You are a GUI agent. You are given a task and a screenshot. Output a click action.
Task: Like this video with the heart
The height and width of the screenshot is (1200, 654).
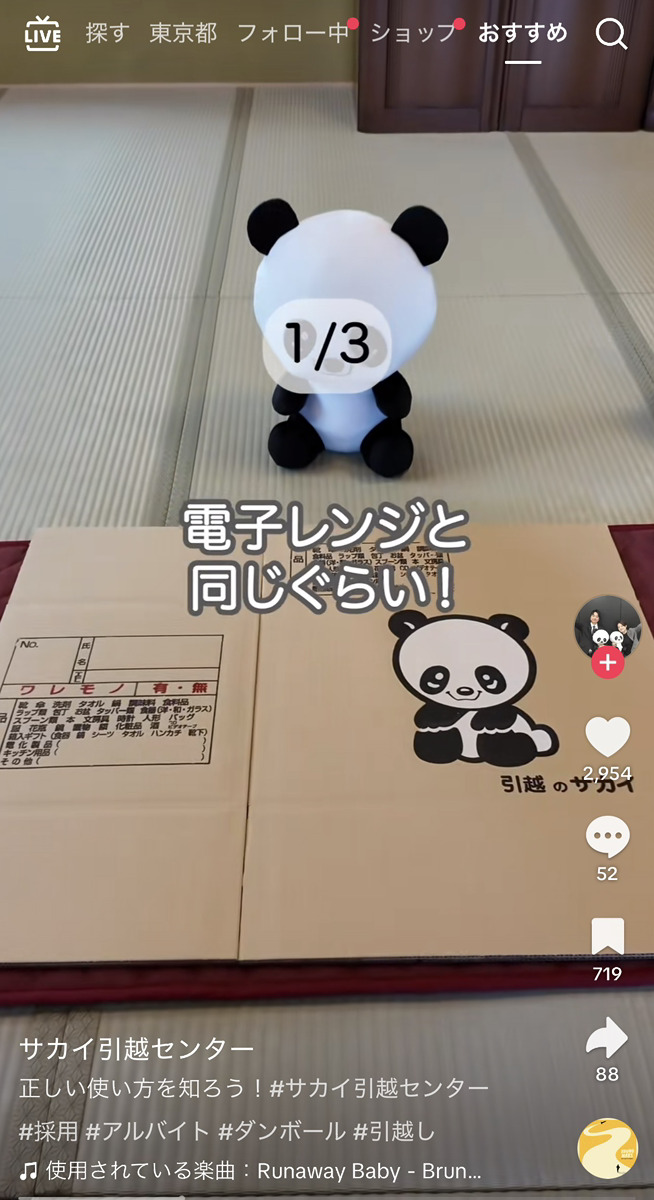pos(607,738)
